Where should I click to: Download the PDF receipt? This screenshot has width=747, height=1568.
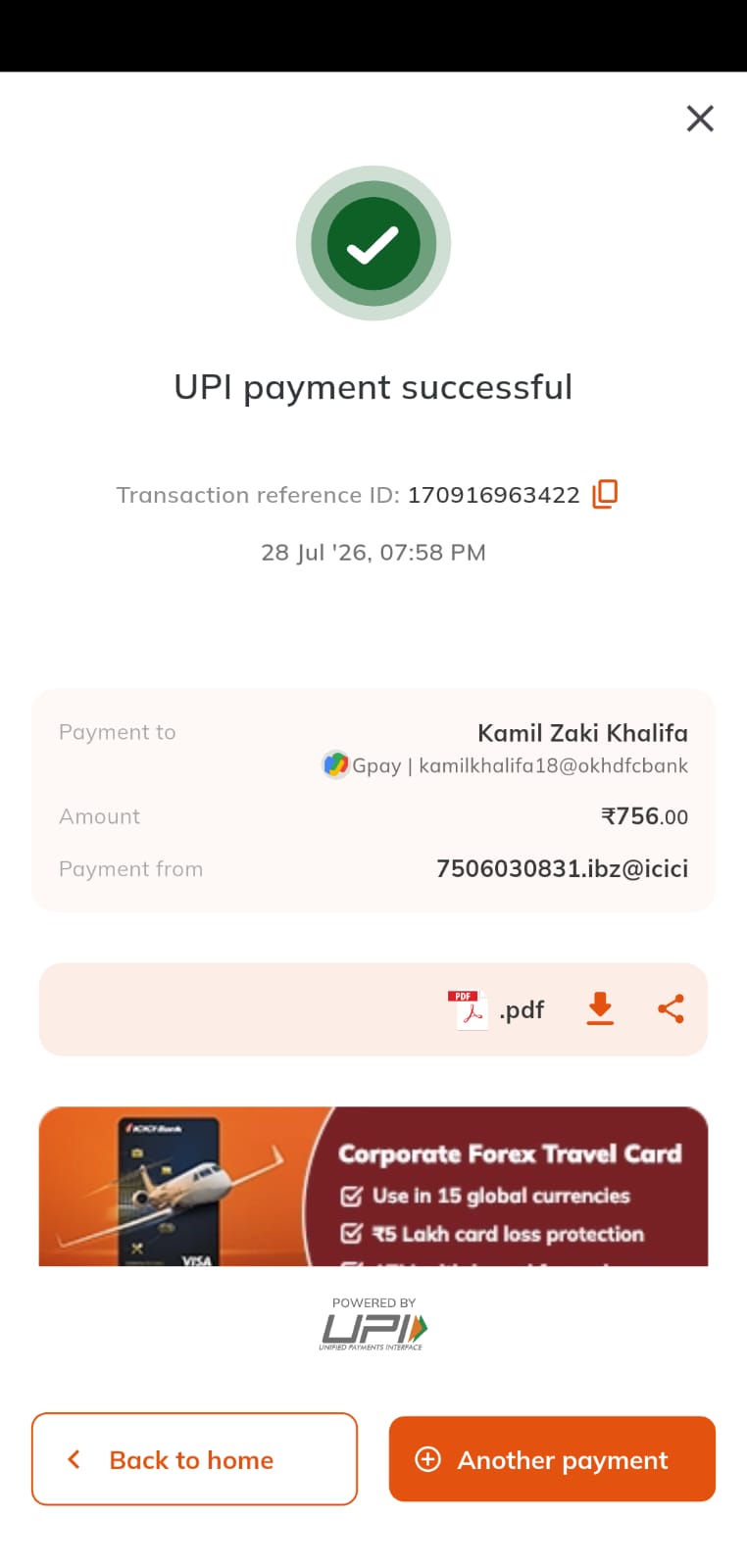pos(600,1008)
